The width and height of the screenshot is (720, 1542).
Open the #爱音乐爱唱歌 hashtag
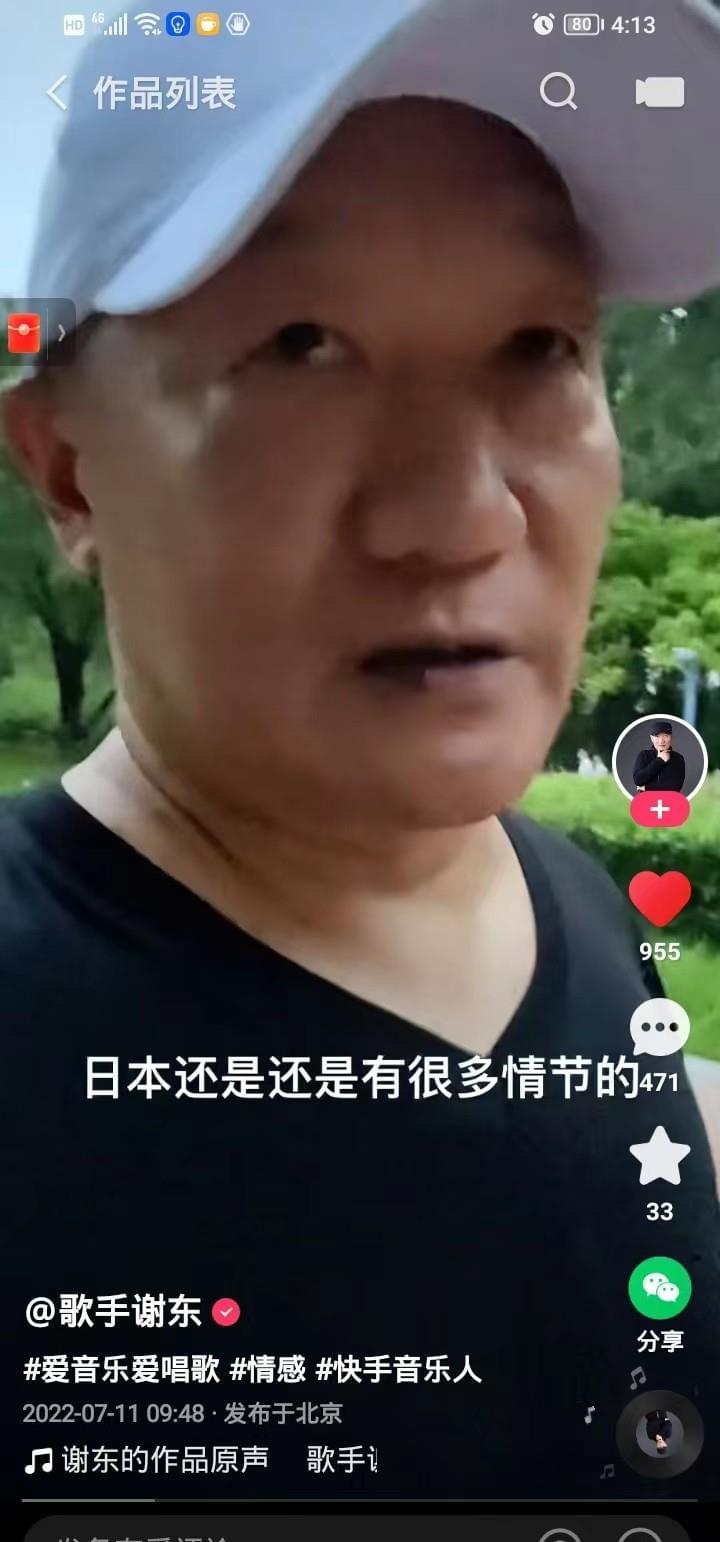point(121,1369)
